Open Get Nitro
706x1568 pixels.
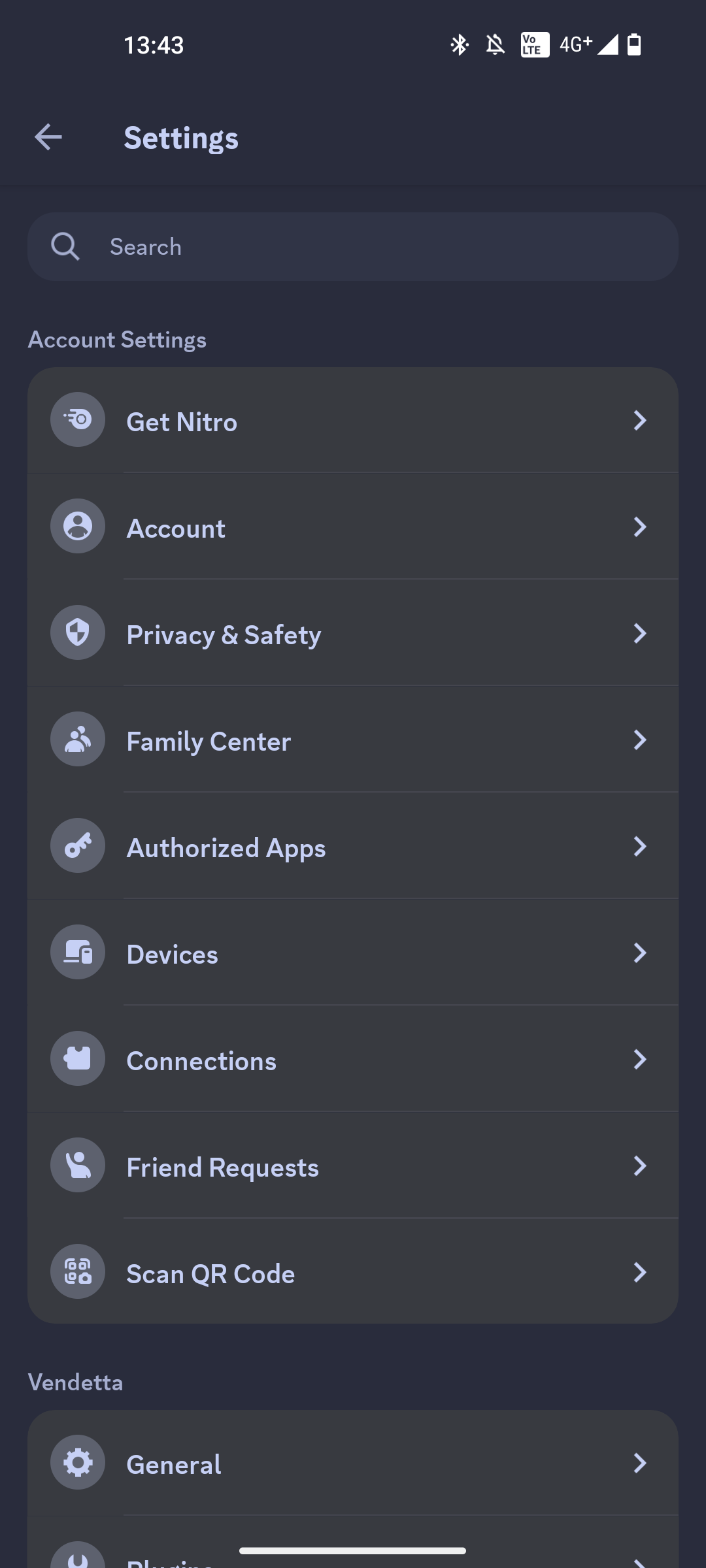pos(353,421)
